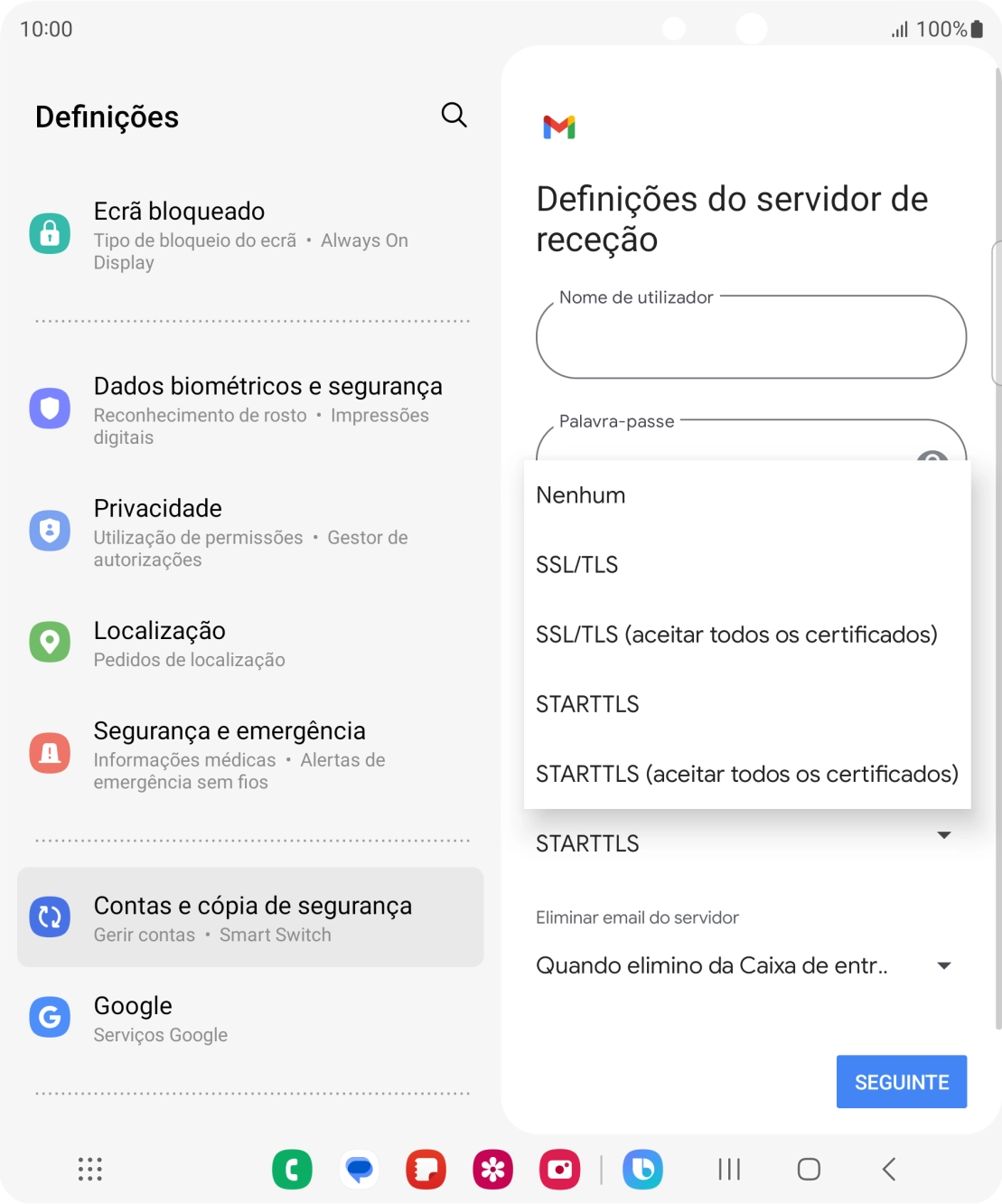Select STARTTLS (aceitar todos os certificados)
The height and width of the screenshot is (1204, 1002).
[746, 774]
